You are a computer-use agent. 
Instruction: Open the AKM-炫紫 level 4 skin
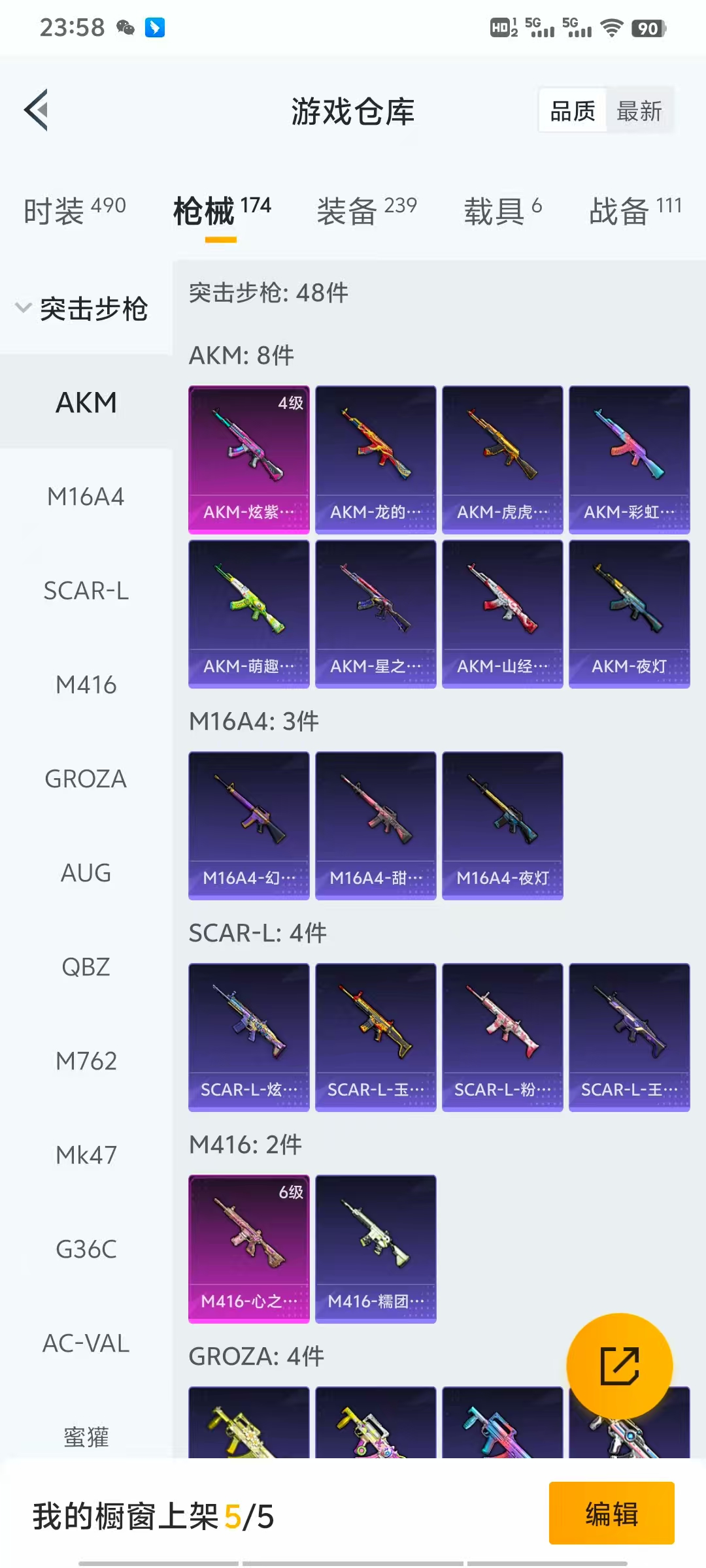click(249, 460)
